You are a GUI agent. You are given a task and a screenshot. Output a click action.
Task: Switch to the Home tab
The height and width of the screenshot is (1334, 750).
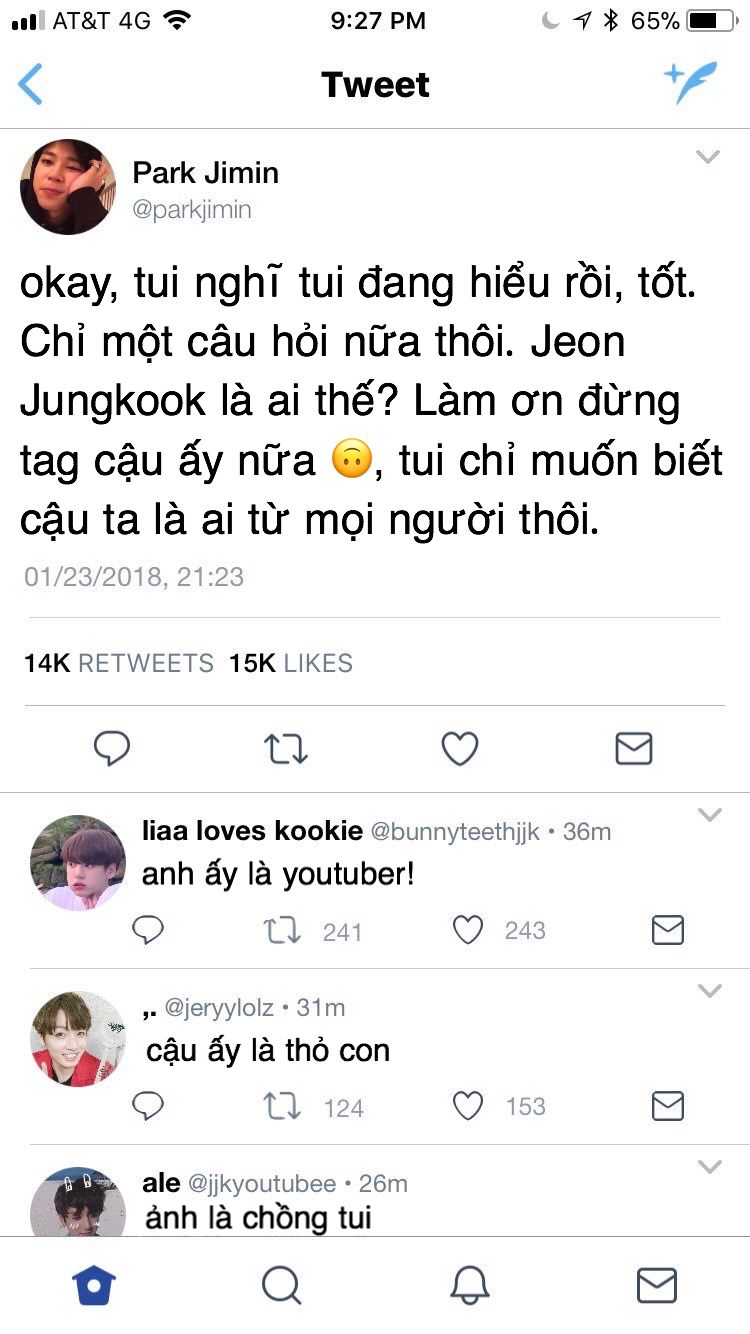[94, 1285]
